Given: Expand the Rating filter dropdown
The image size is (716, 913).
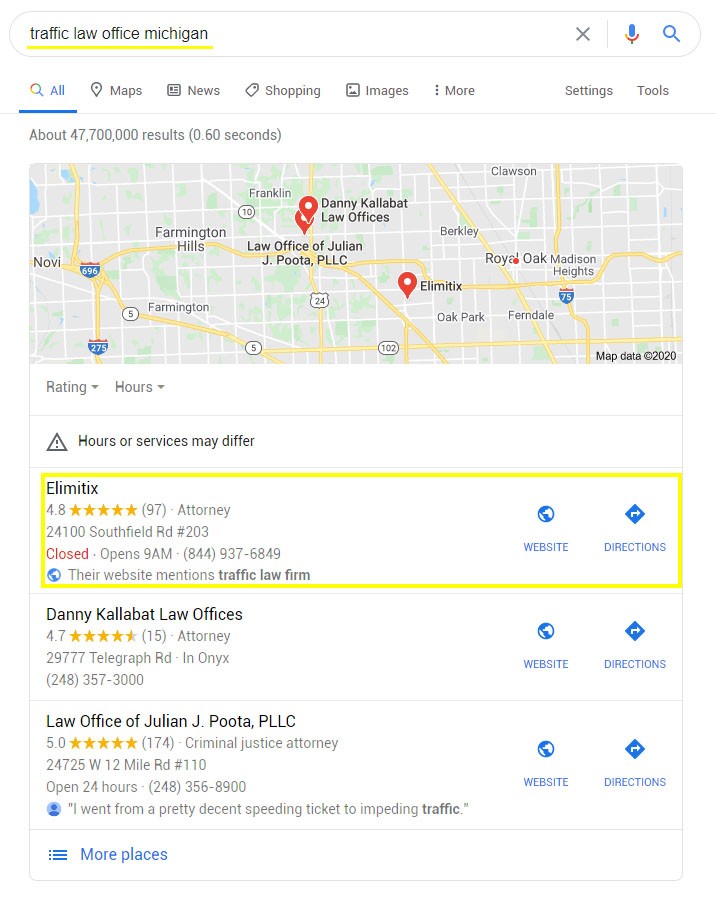Looking at the screenshot, I should pos(72,387).
